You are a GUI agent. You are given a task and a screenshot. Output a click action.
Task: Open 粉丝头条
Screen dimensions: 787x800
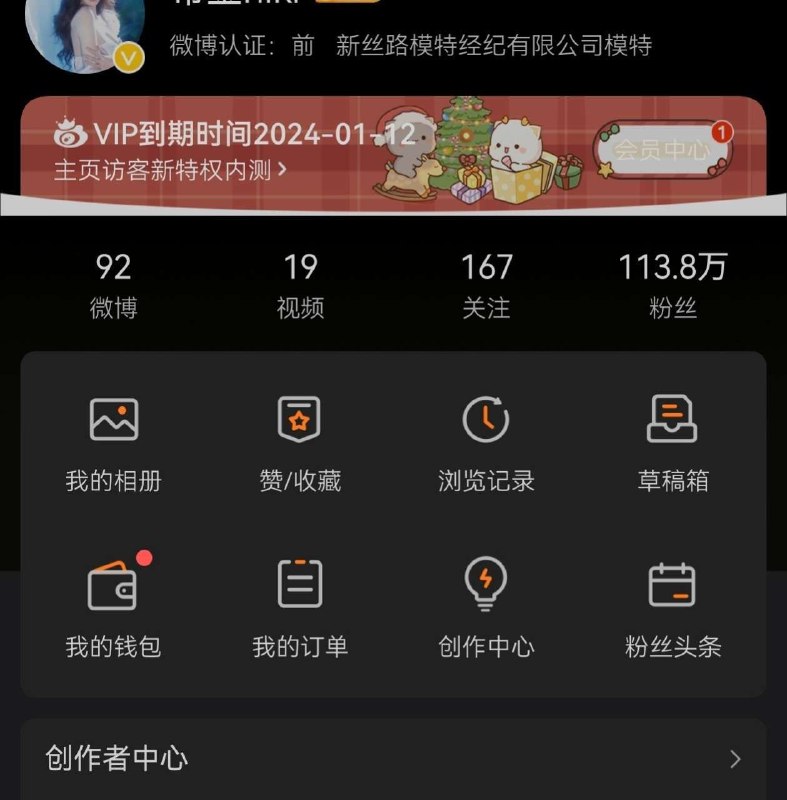coord(672,608)
